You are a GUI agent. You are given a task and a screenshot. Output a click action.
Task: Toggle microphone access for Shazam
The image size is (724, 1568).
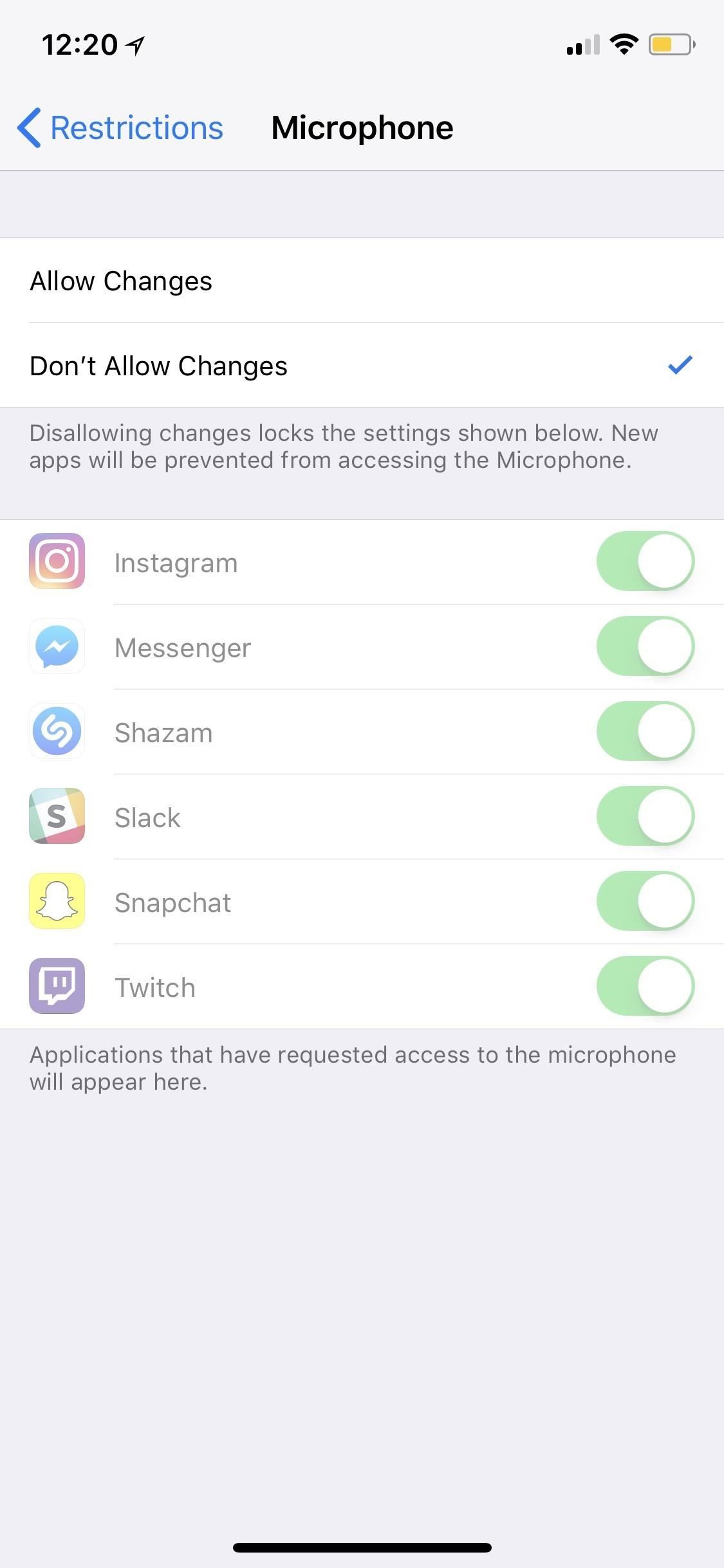[x=645, y=731]
